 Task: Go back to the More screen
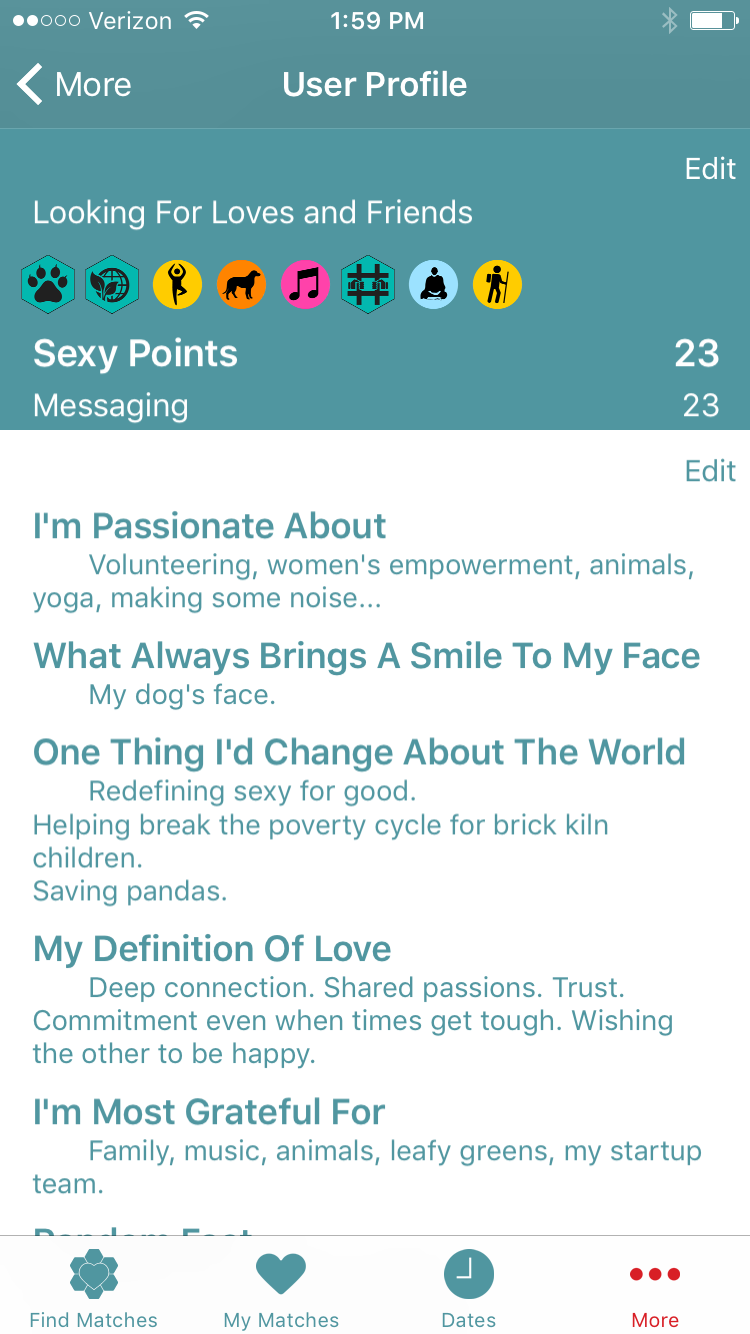coord(75,85)
